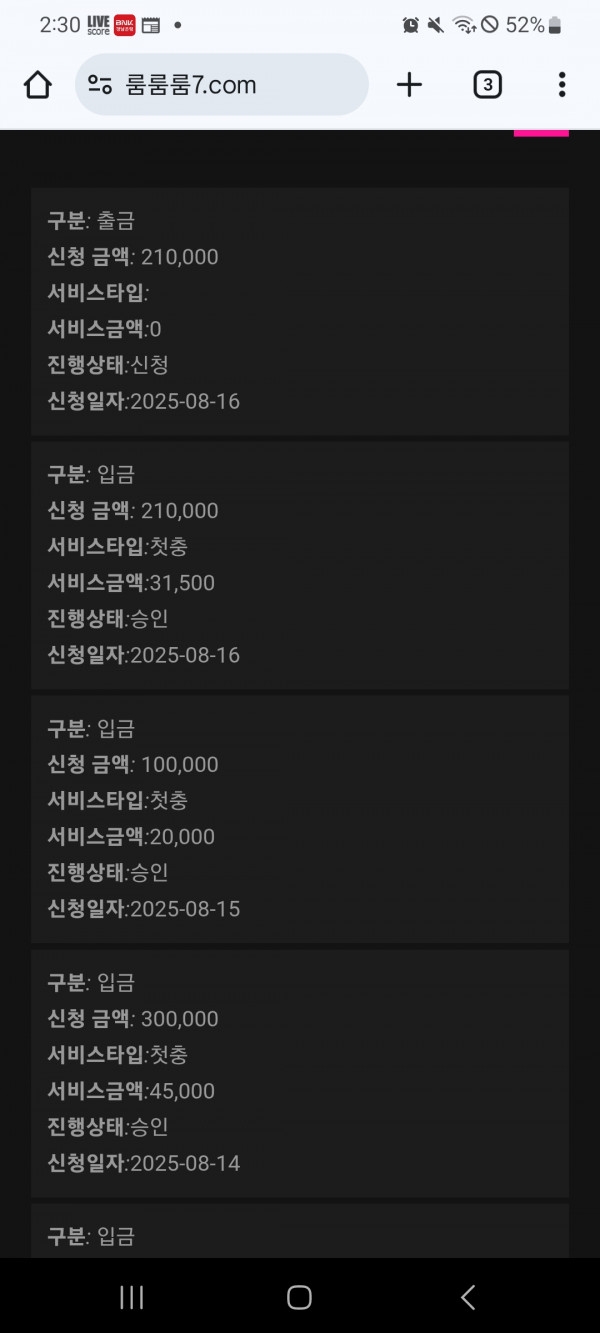View site information icon in address bar
Image resolution: width=600 pixels, height=1333 pixels.
coord(100,85)
